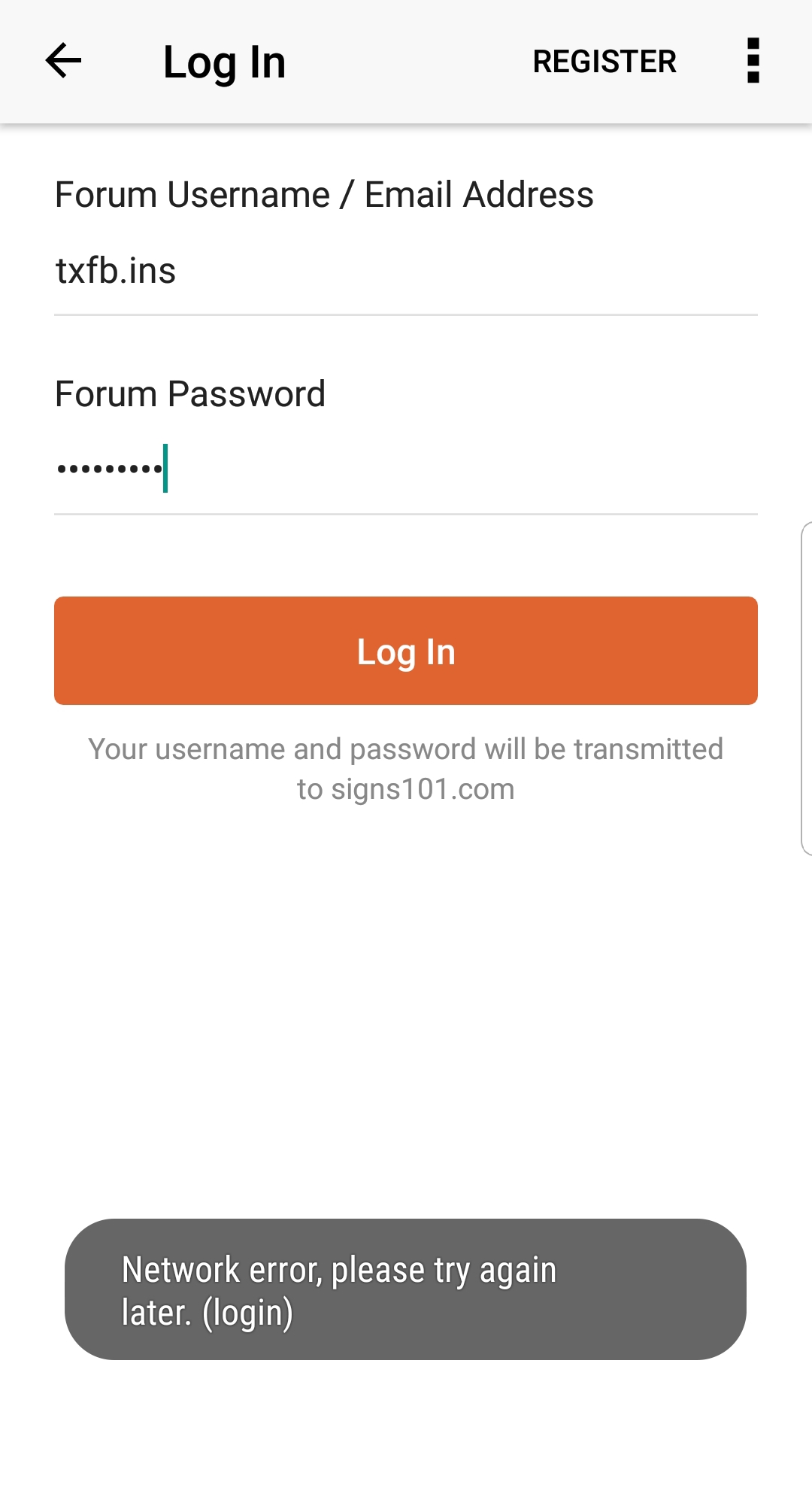The image size is (812, 1497).
Task: Edit the Forum Username / Email field
Action: 406,272
